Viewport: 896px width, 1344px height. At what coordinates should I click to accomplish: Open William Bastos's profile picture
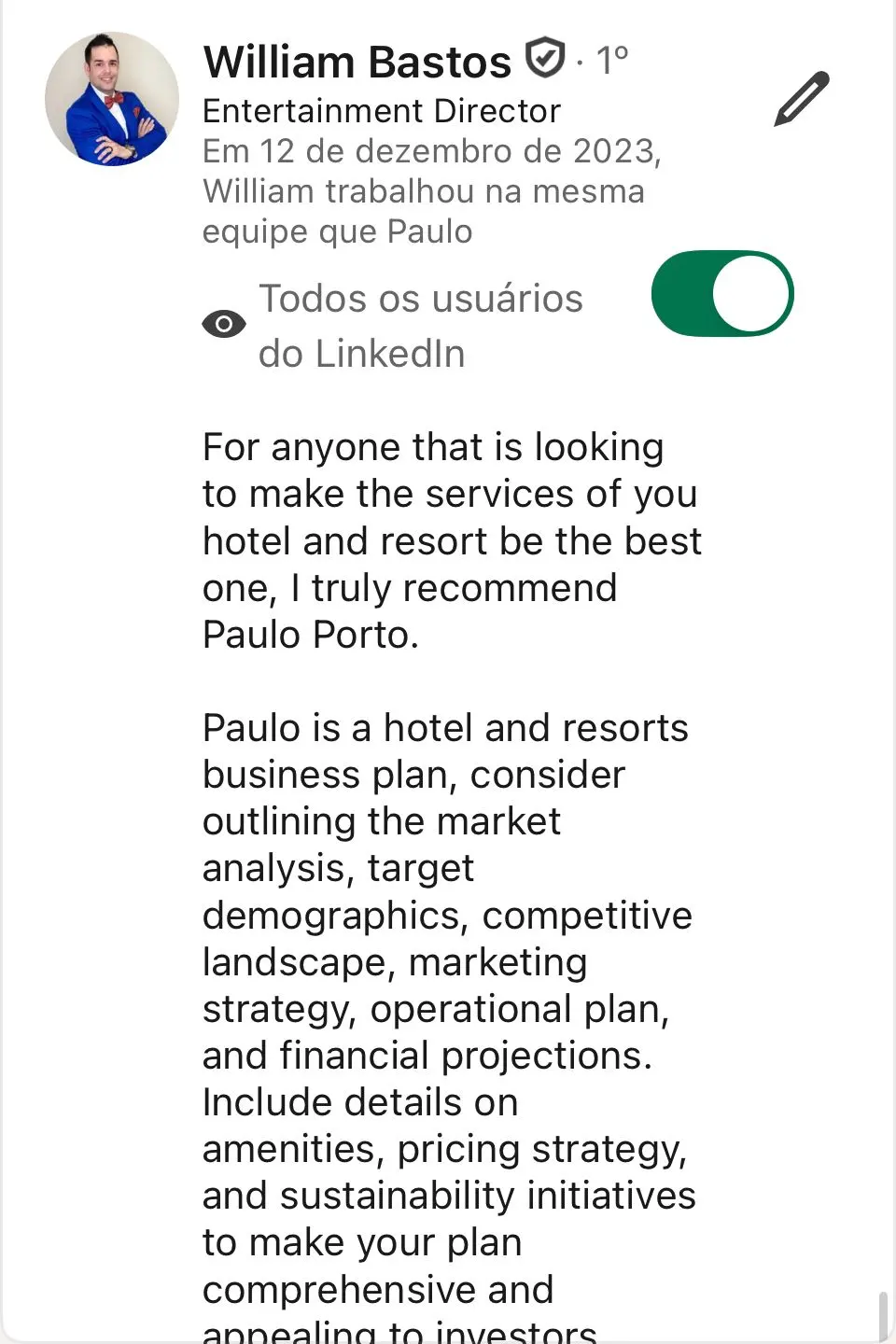(112, 99)
